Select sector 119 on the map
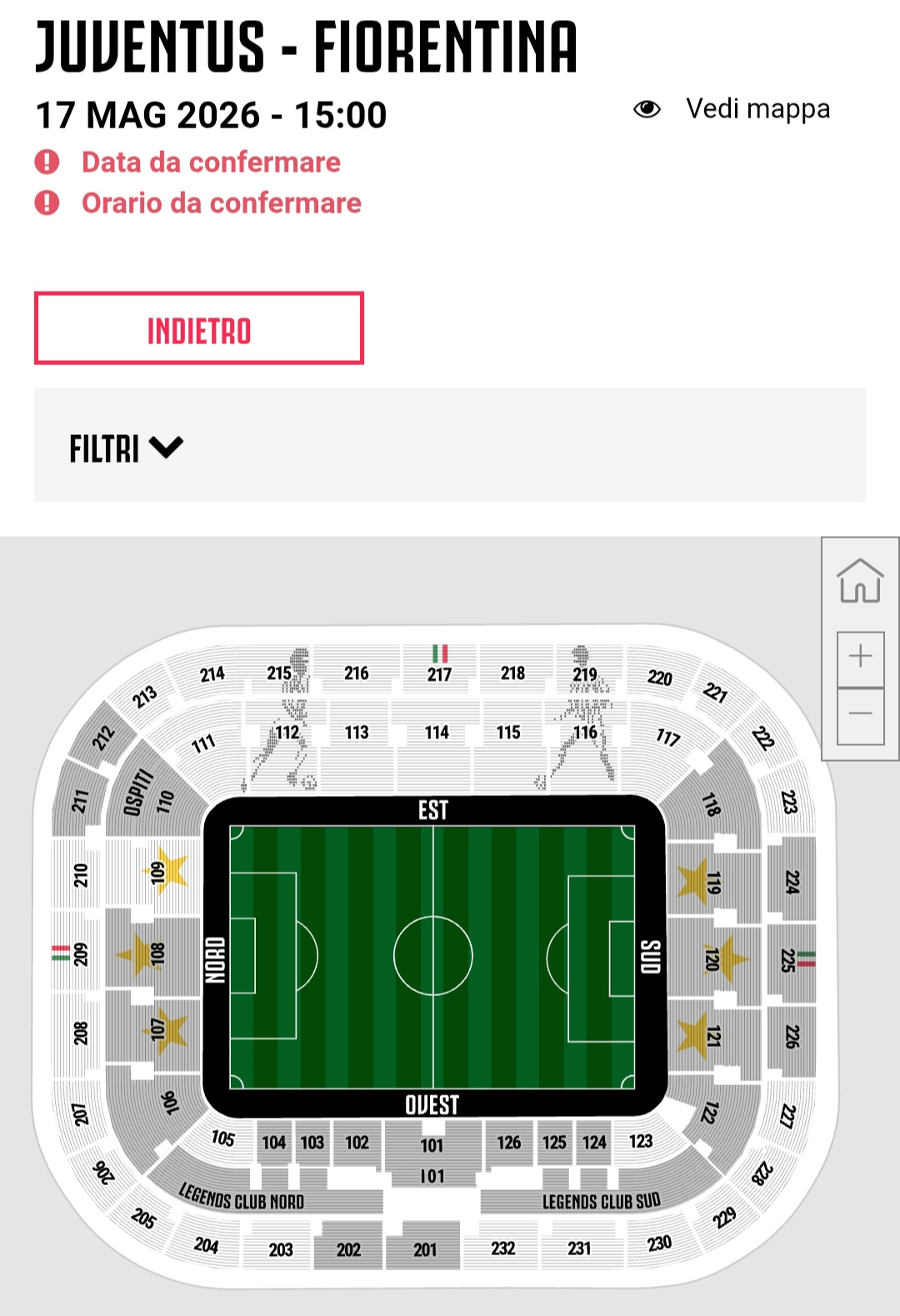 (713, 883)
